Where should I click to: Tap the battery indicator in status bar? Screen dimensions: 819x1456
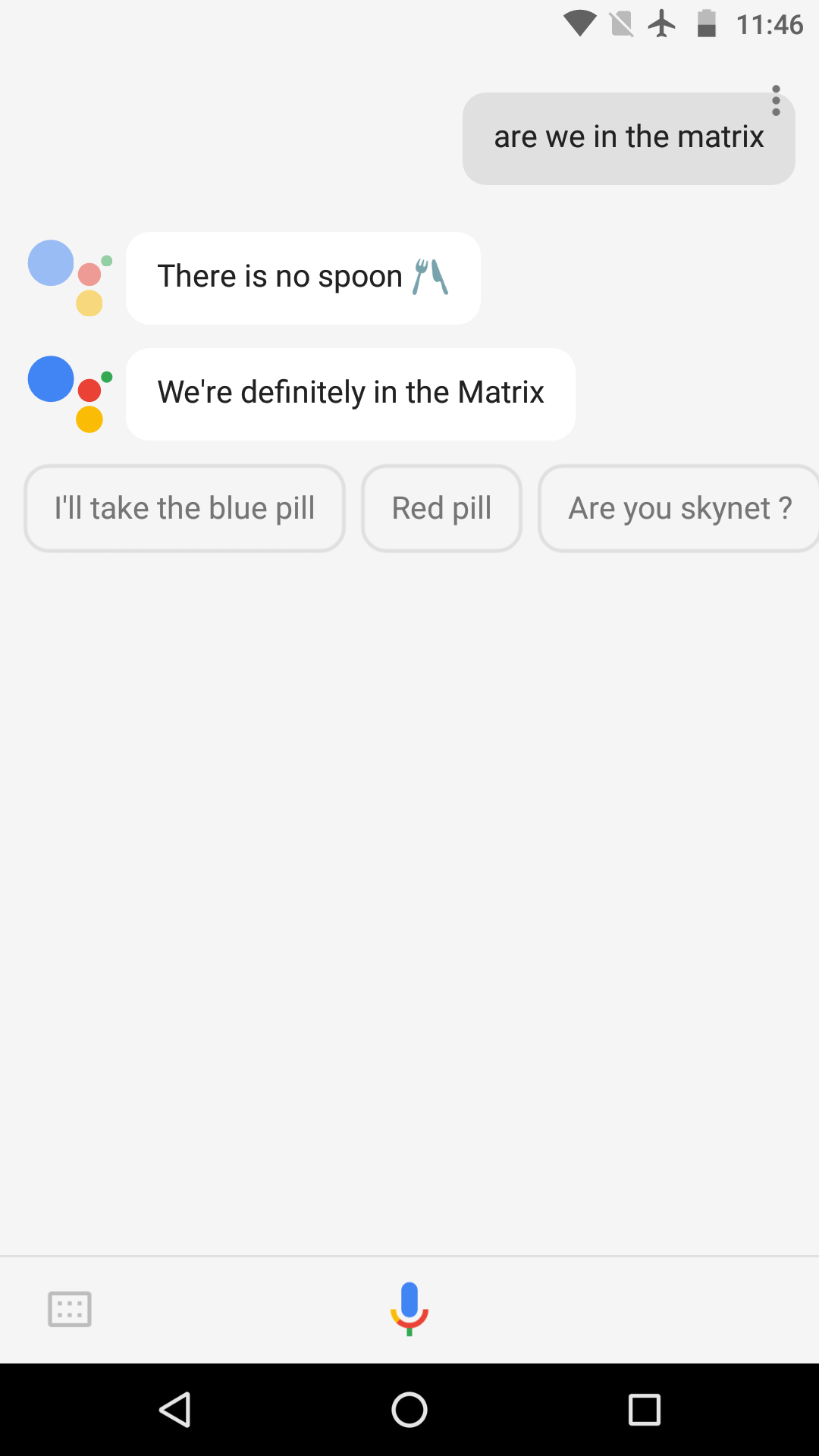(706, 24)
